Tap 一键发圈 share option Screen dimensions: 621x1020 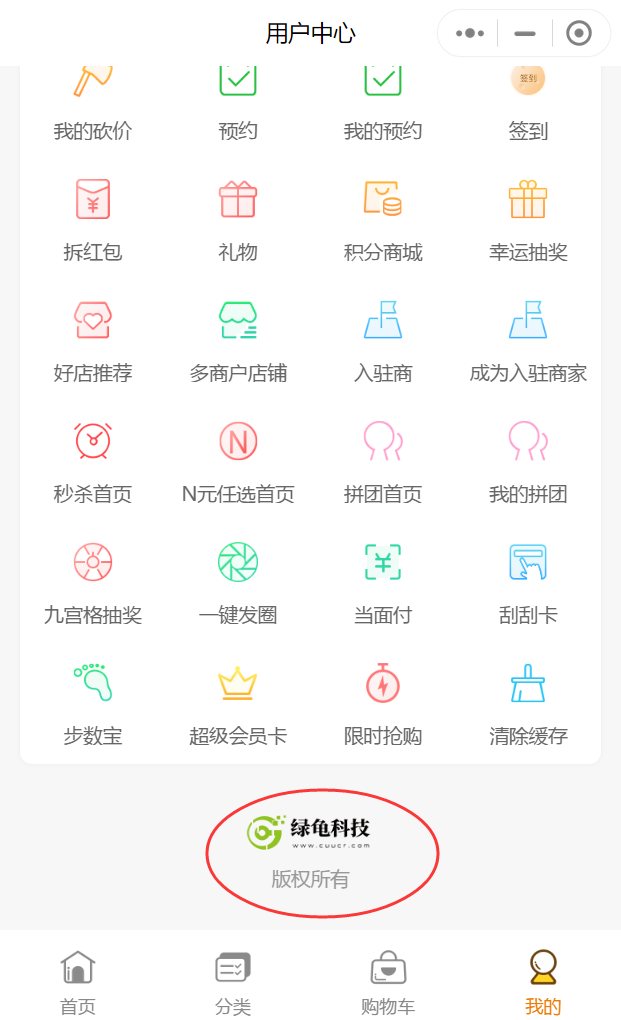[238, 581]
